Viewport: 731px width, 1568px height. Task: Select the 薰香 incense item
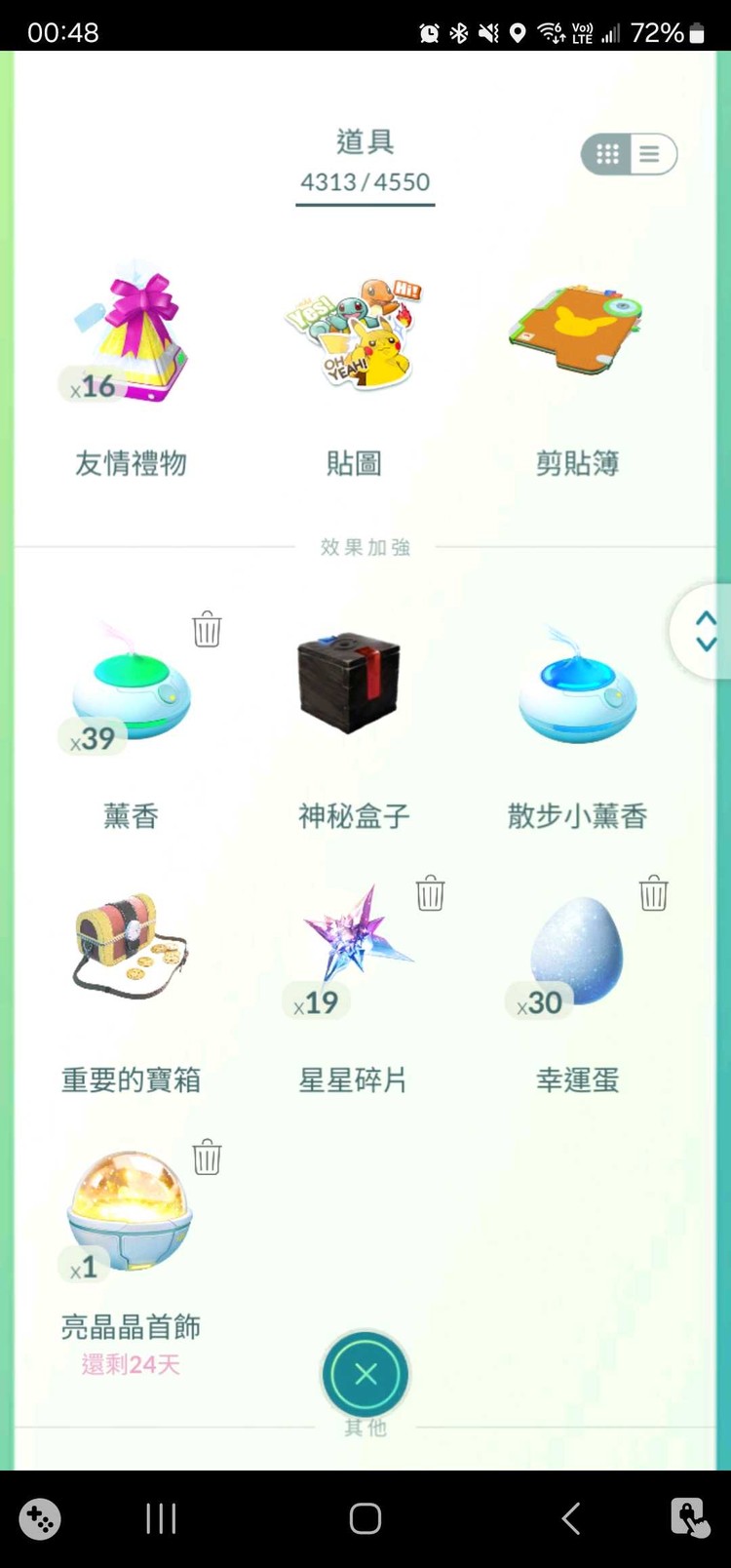coord(131,692)
